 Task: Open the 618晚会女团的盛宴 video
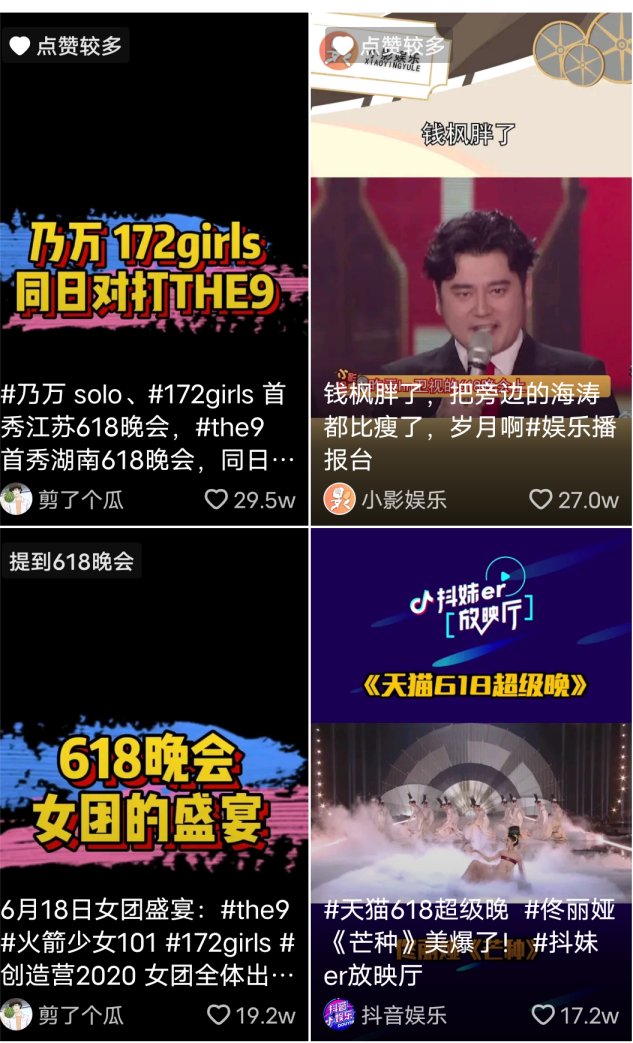[154, 788]
